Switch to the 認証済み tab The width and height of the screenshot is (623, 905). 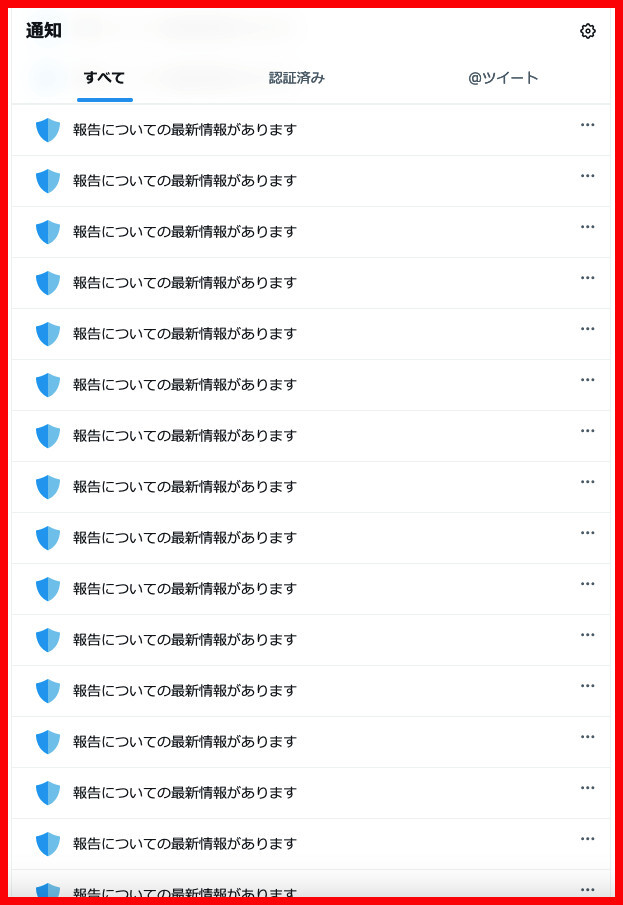tap(297, 78)
